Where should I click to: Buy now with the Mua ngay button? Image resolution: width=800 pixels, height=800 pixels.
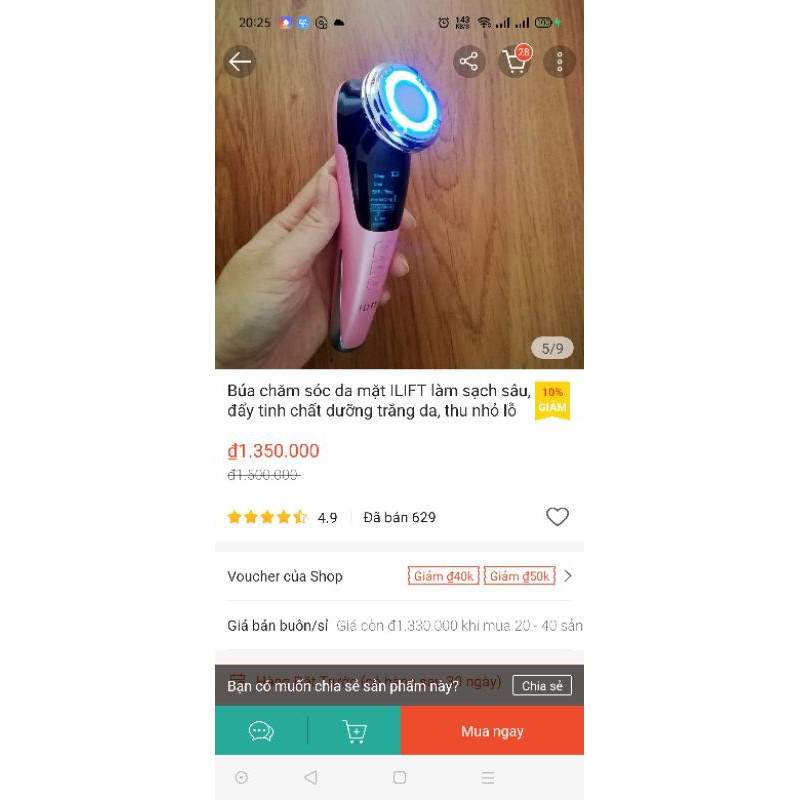tap(492, 731)
